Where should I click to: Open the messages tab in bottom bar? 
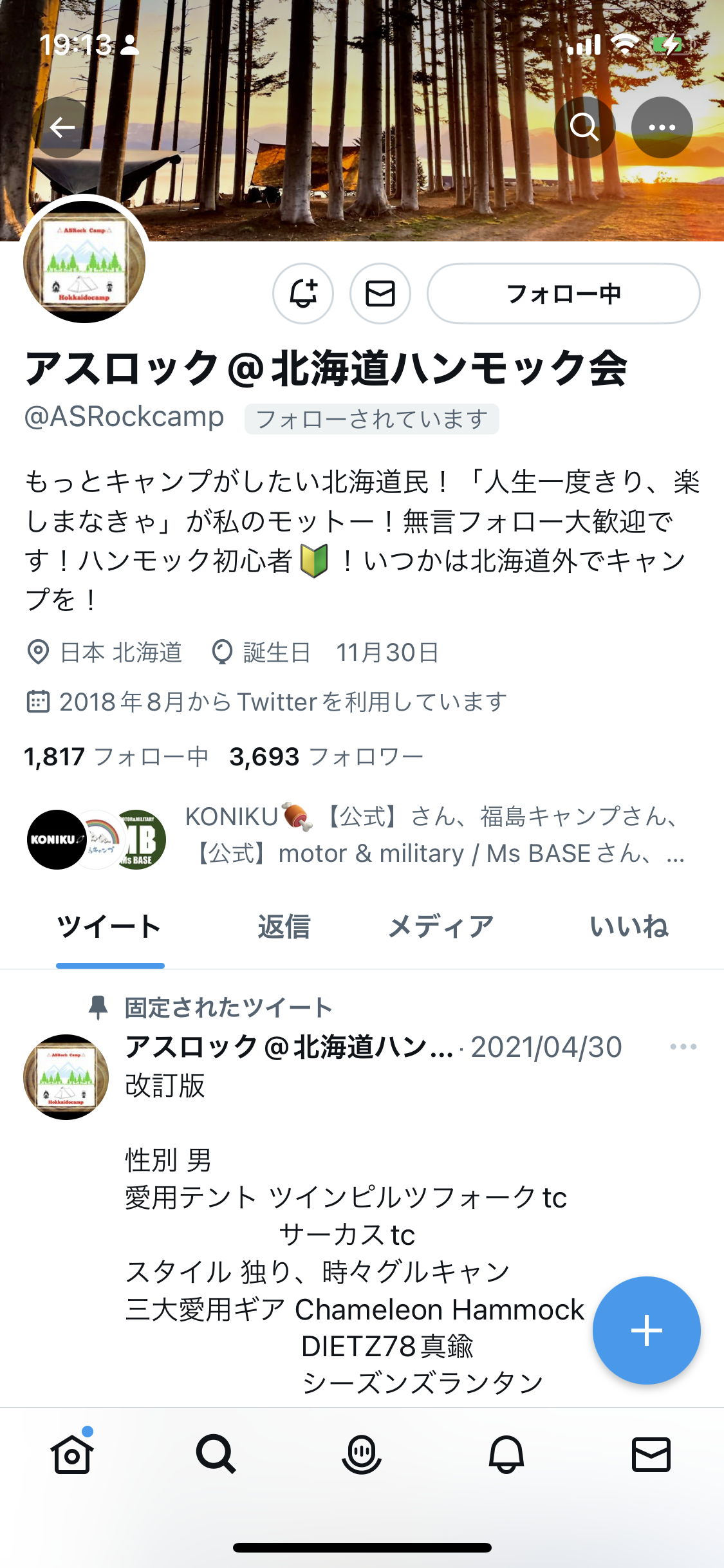click(651, 1455)
